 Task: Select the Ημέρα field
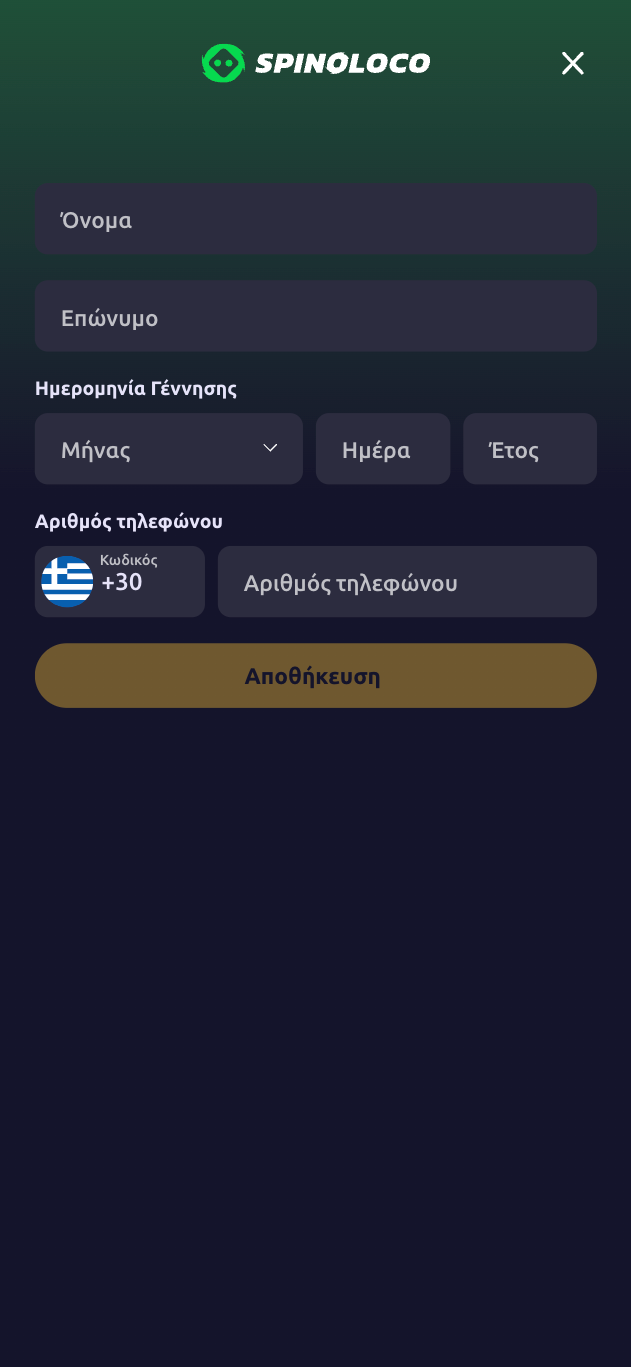383,449
